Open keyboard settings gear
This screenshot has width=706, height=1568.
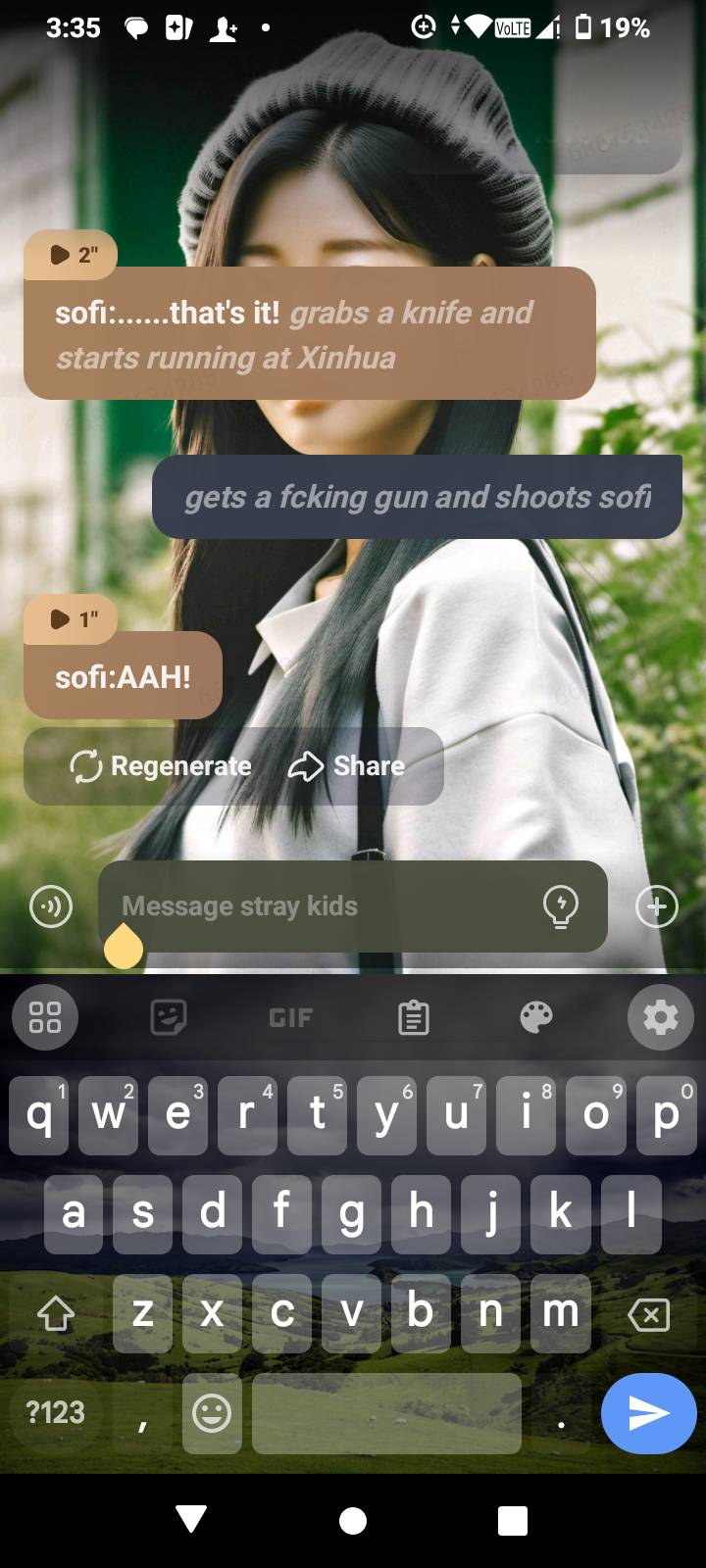[660, 1017]
